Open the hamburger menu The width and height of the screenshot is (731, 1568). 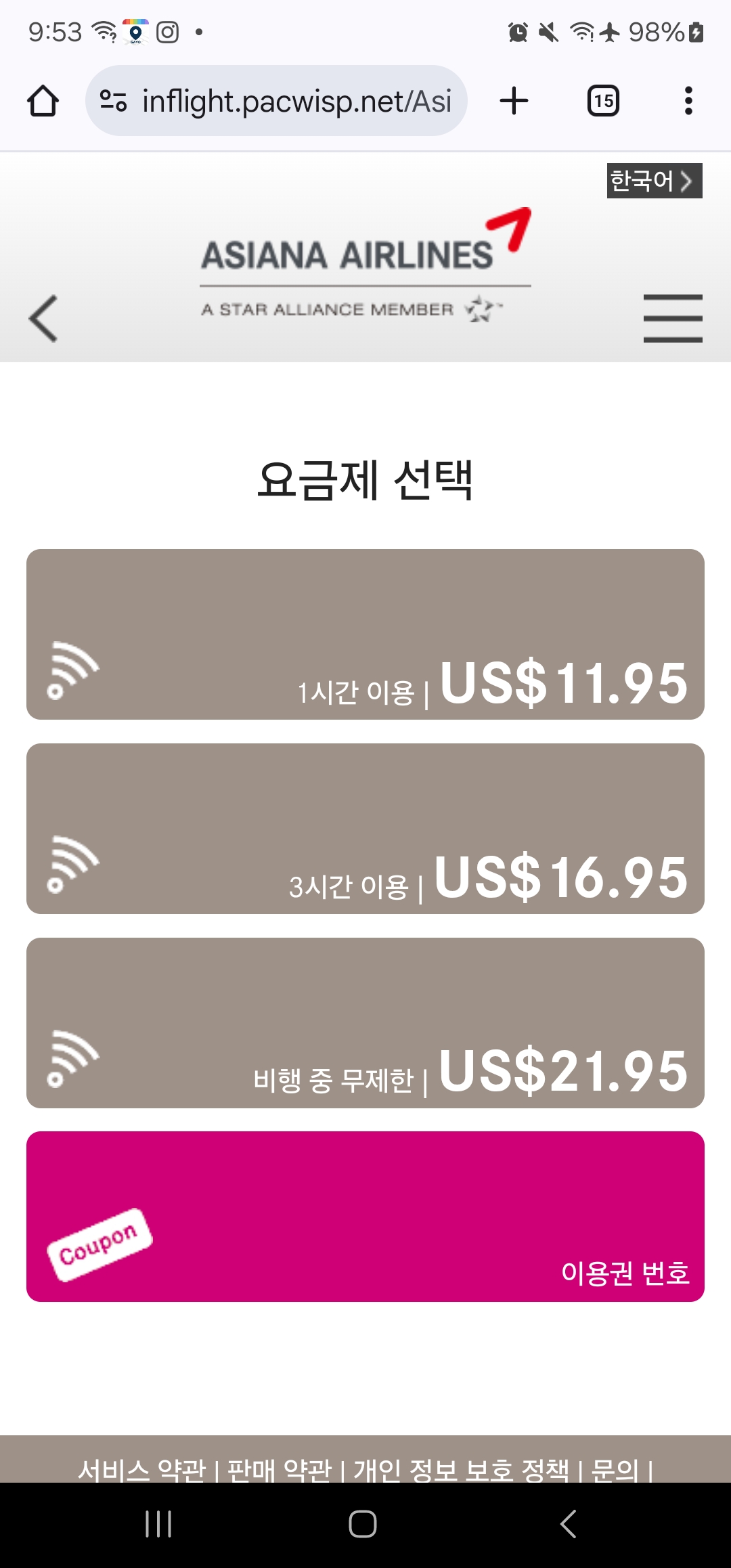point(672,318)
